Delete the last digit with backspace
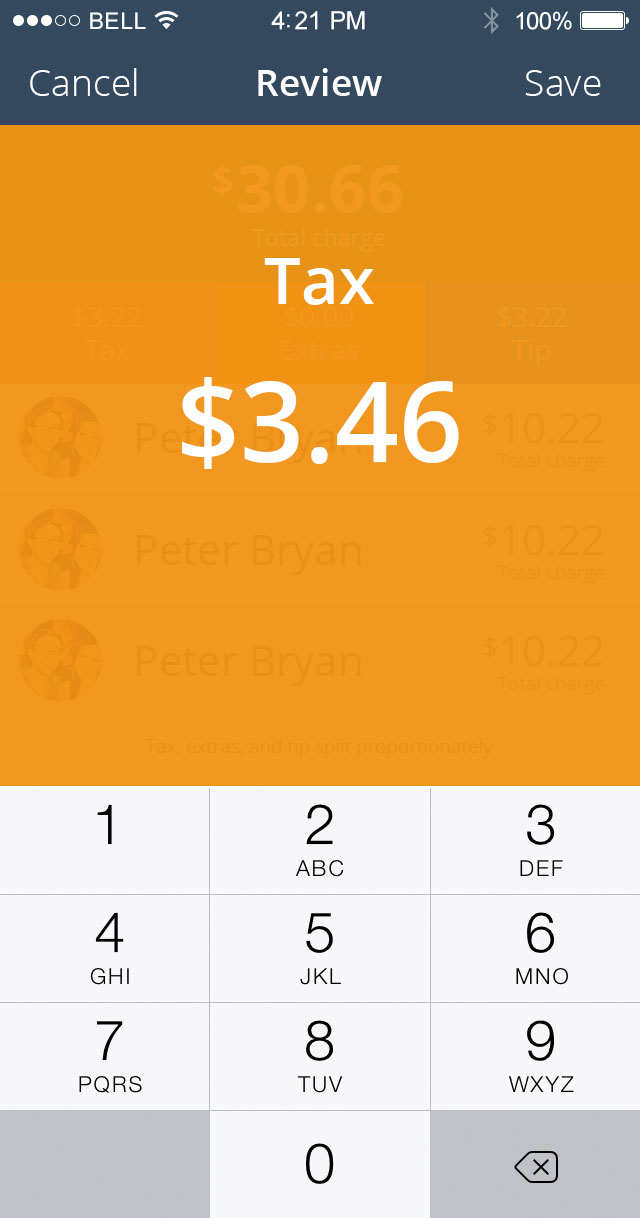640x1218 pixels. pyautogui.click(x=535, y=1166)
